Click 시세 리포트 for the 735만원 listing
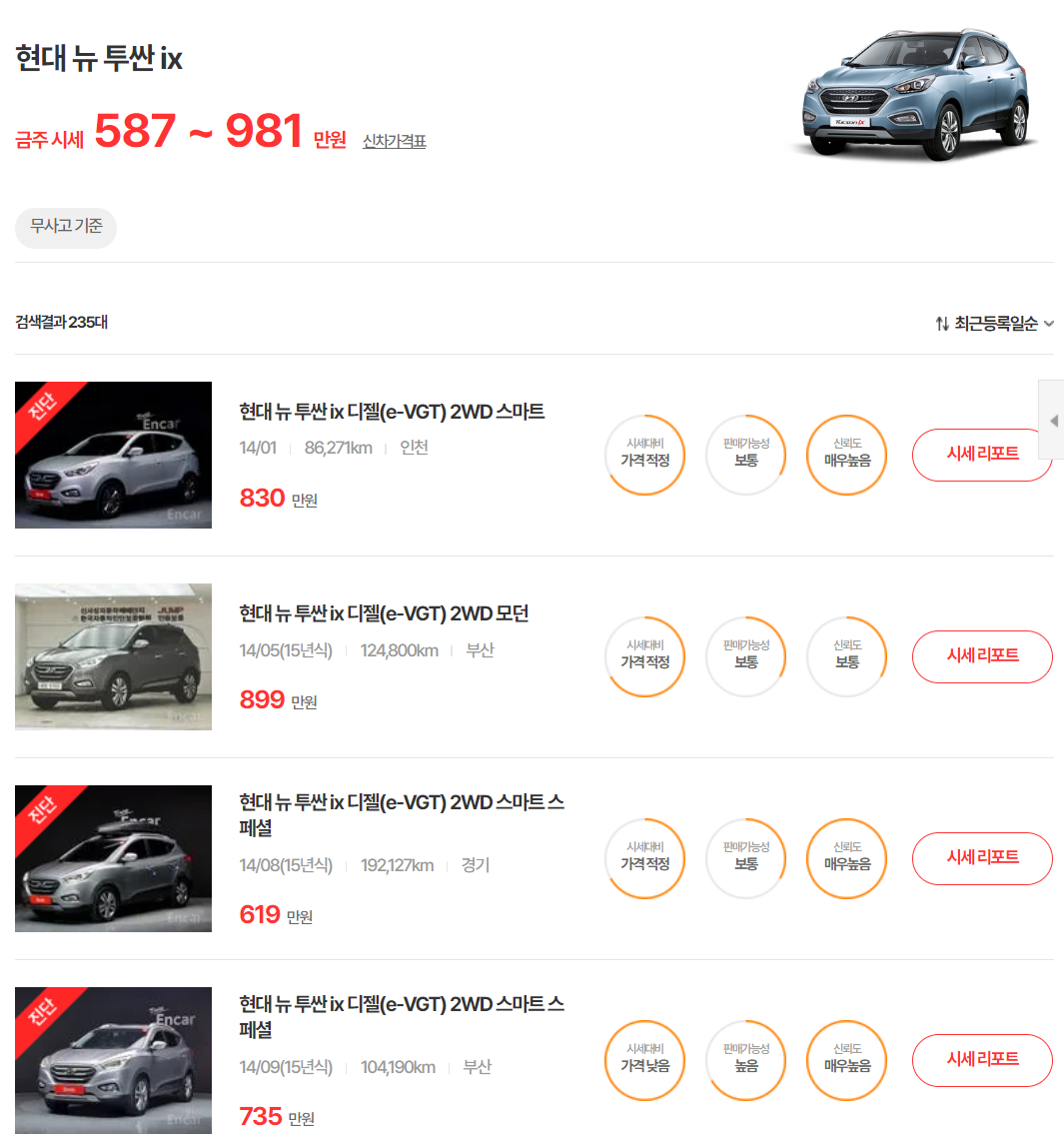This screenshot has height=1142, width=1064. pyautogui.click(x=981, y=1061)
